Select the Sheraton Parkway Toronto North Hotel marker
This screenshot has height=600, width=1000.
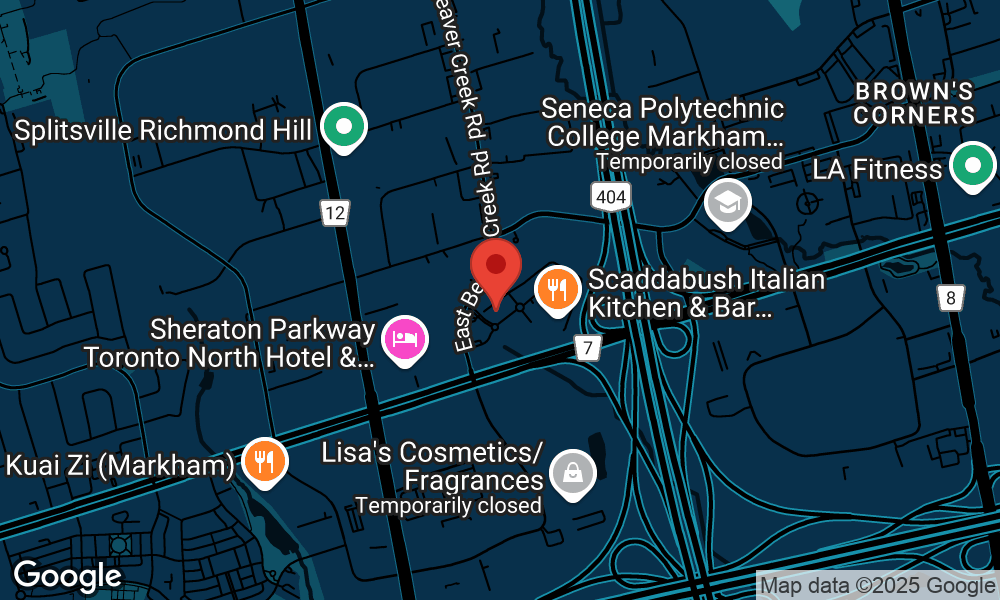[404, 338]
